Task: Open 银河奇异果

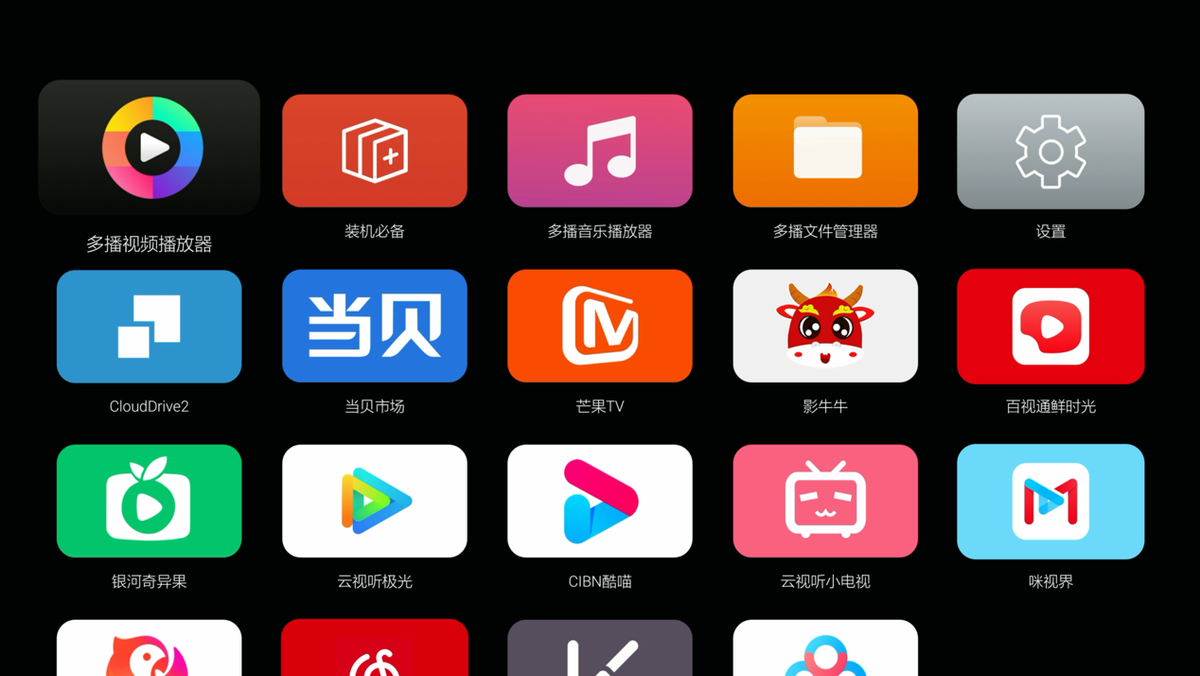Action: click(149, 501)
